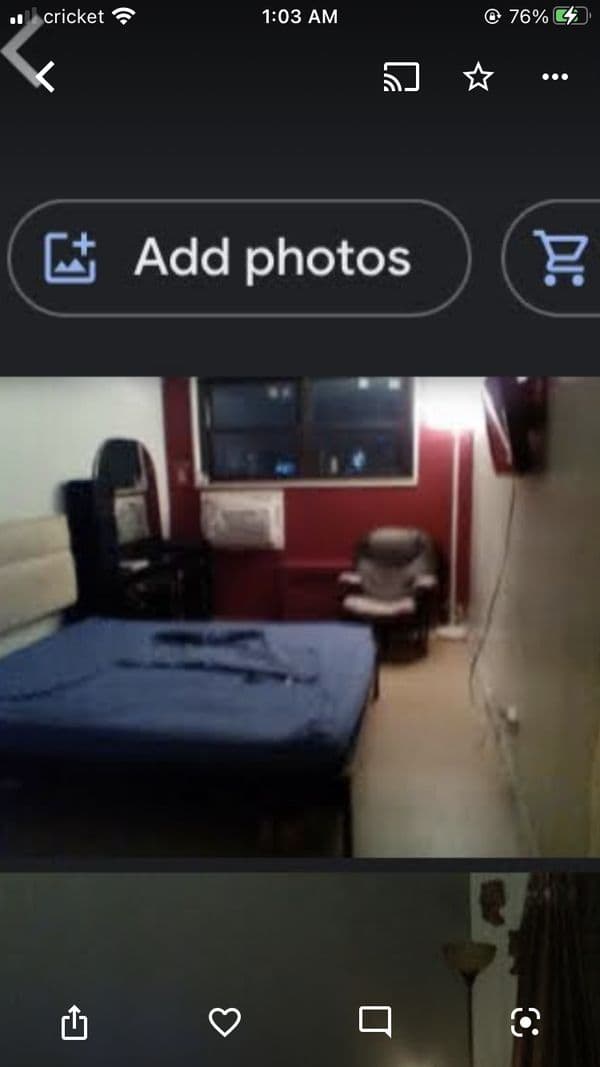
Task: Share this photo
Action: tap(75, 1021)
